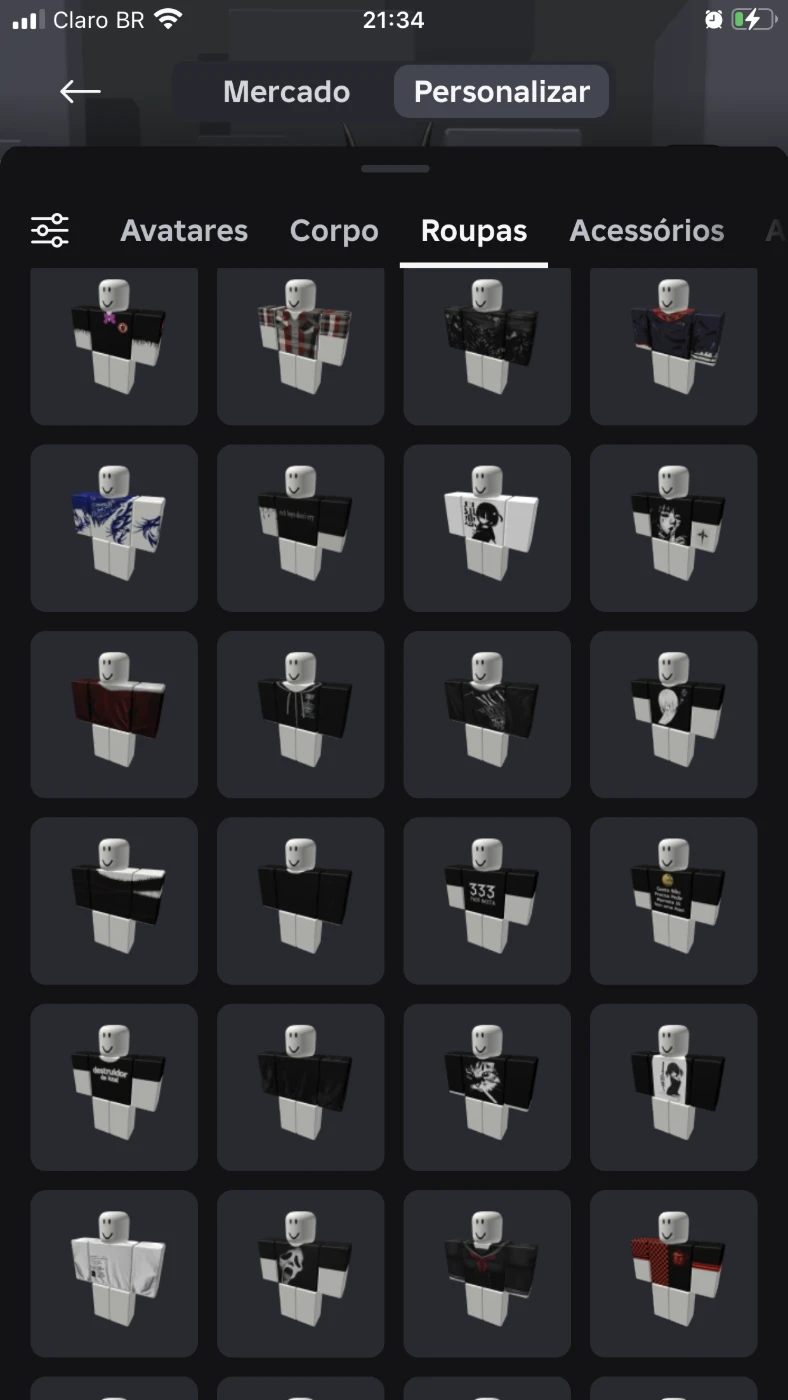Switch to the Mercado tab
788x1400 pixels.
click(x=286, y=92)
